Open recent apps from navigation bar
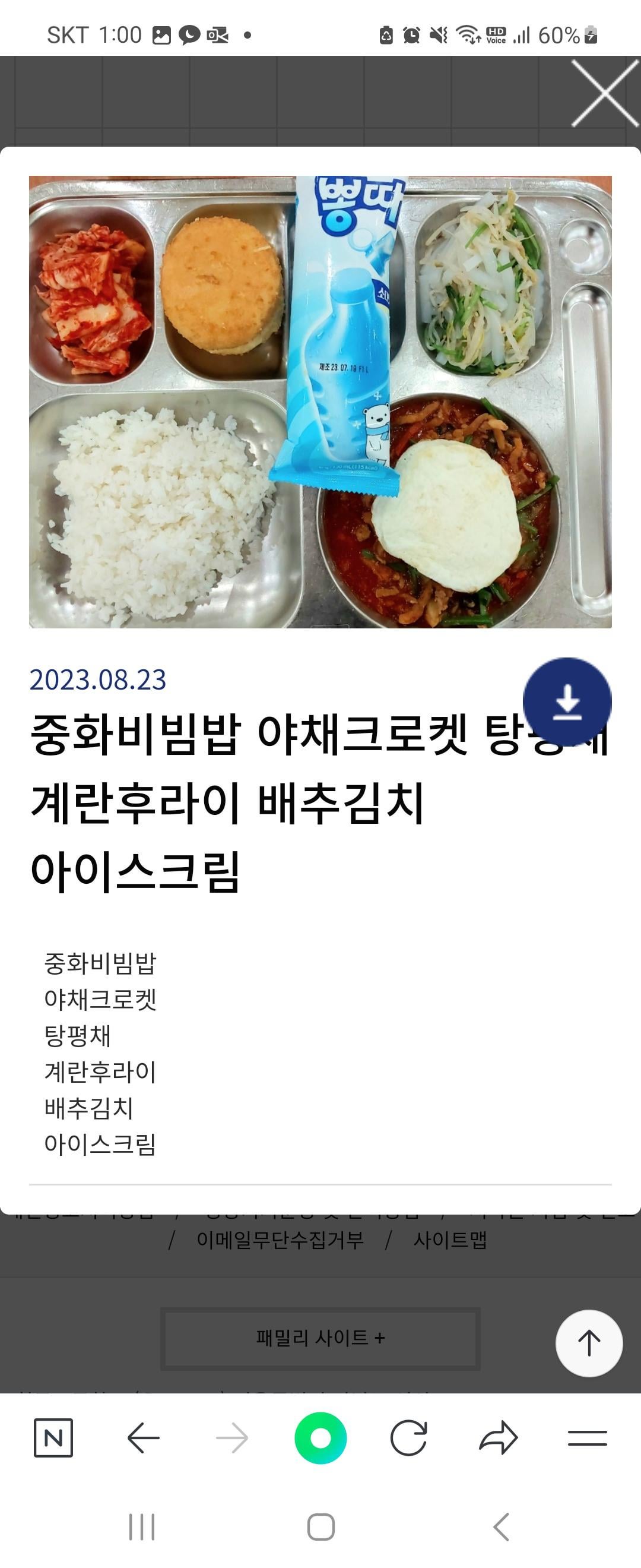The image size is (641, 1568). (x=142, y=1526)
